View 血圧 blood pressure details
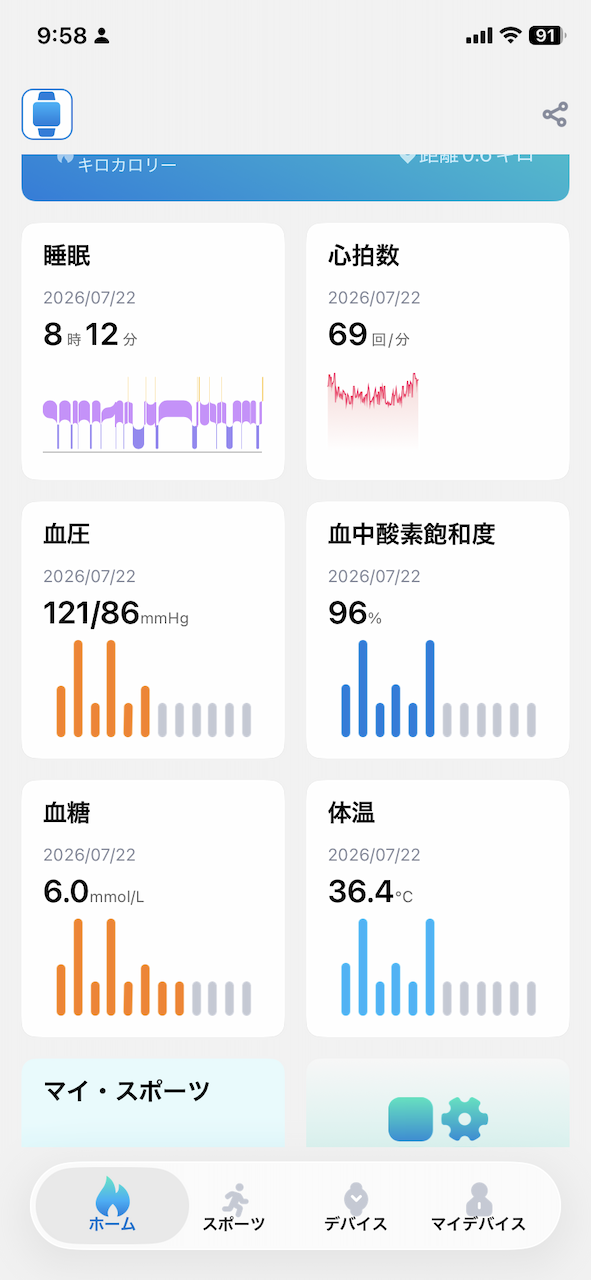Viewport: 591px width, 1280px height. click(153, 630)
